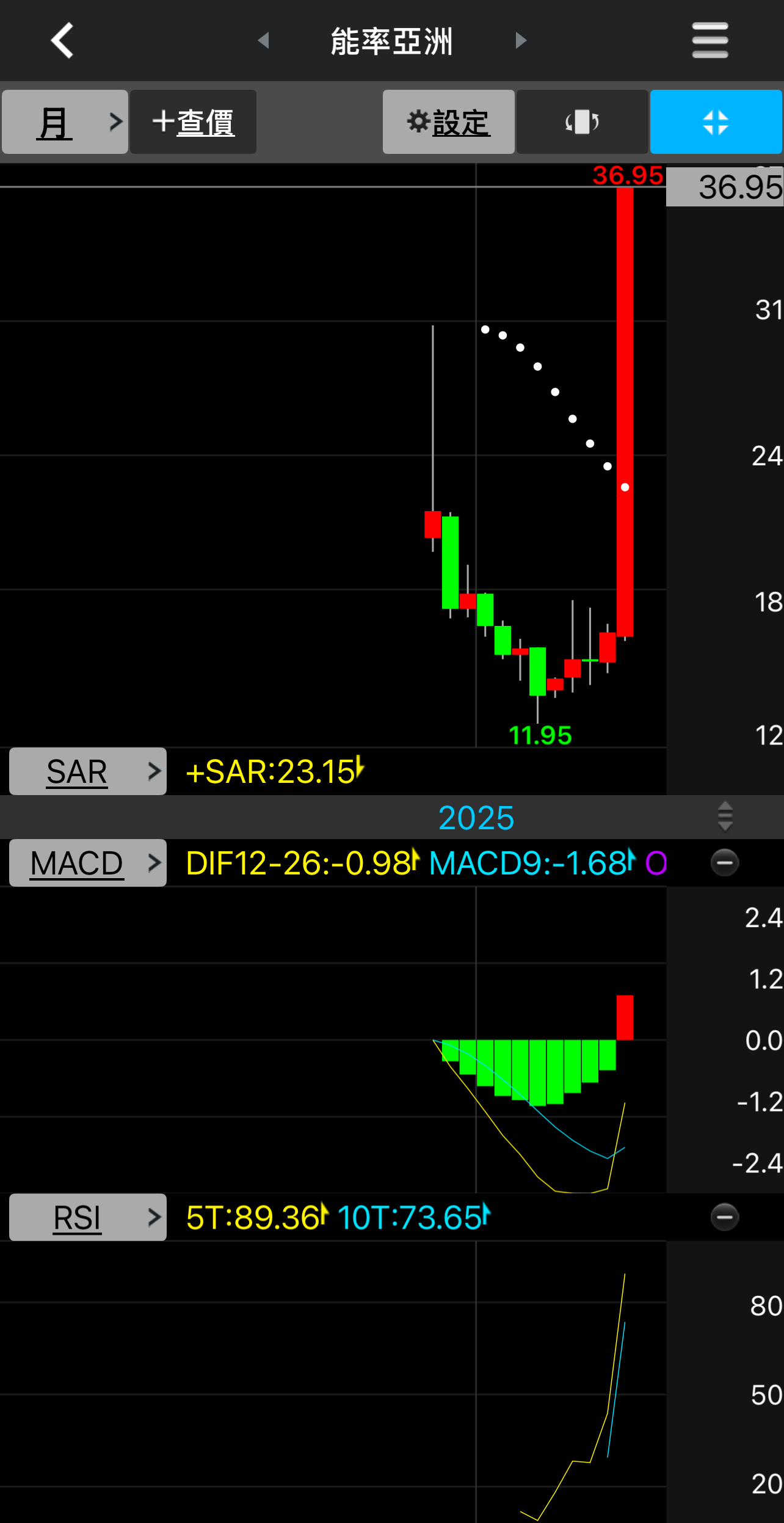Image resolution: width=784 pixels, height=1523 pixels.
Task: Change the MACD indicator selection
Action: point(88,863)
